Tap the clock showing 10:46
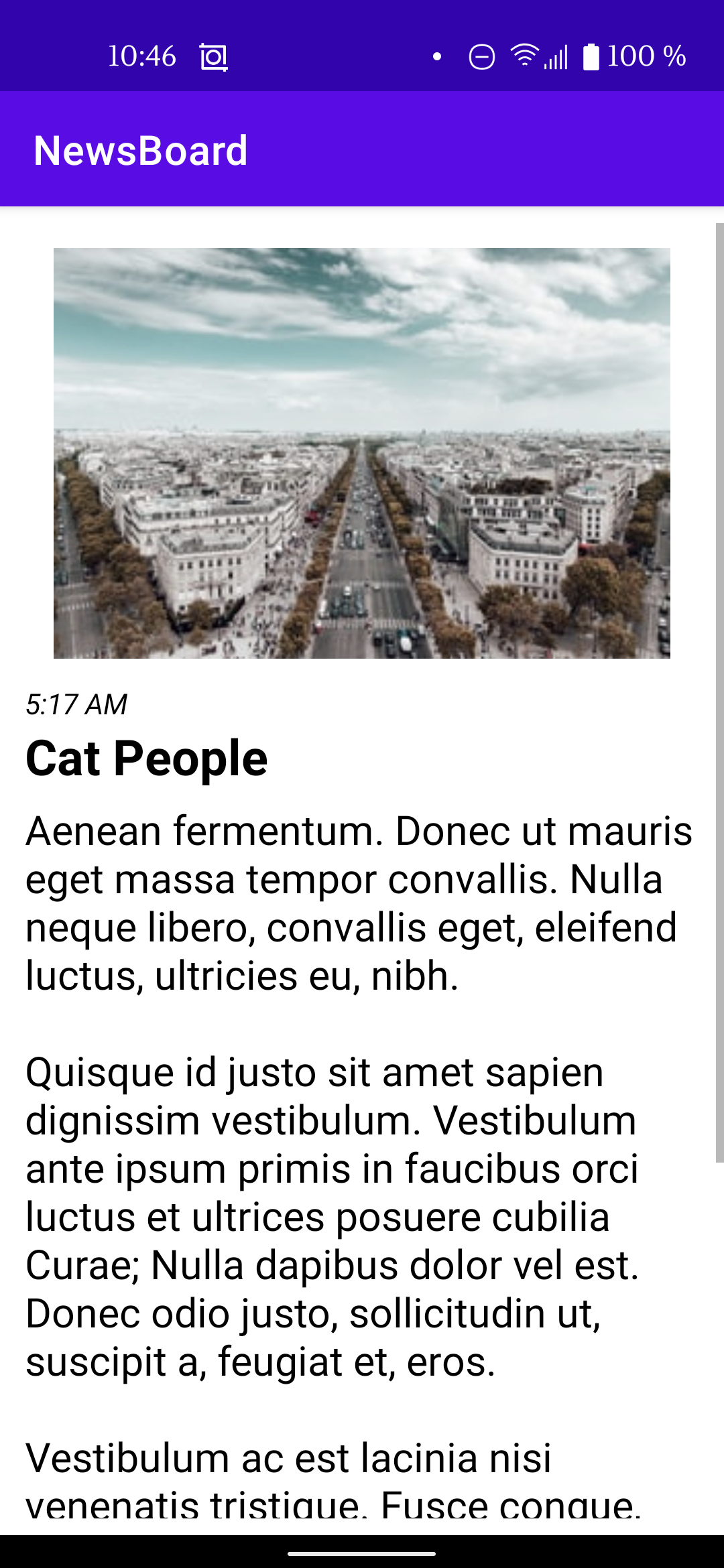This screenshot has height=1568, width=724. [142, 56]
